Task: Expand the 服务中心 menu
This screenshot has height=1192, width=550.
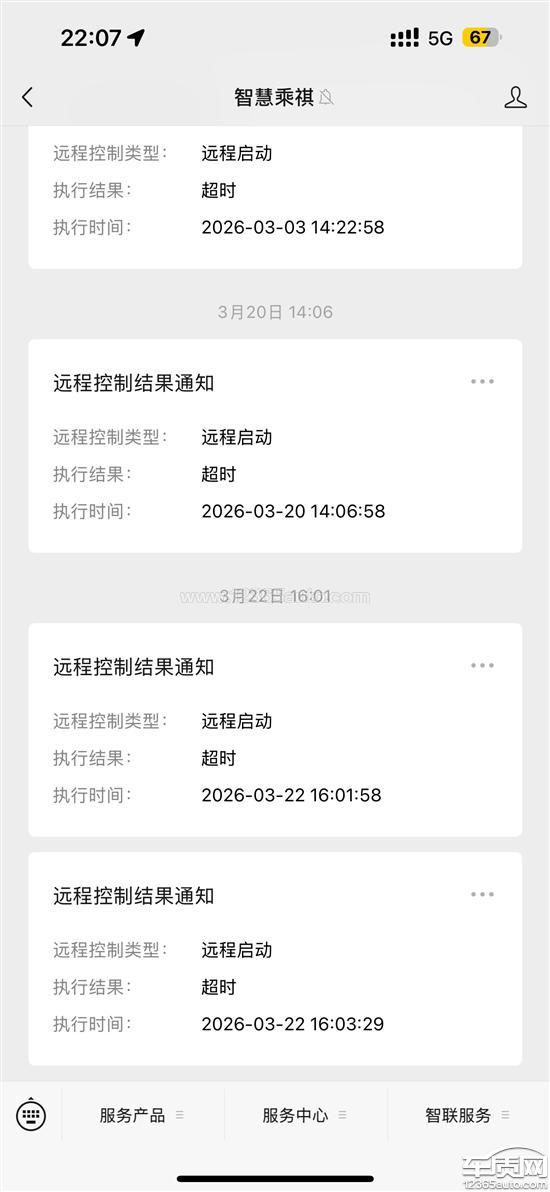Action: [x=305, y=1115]
